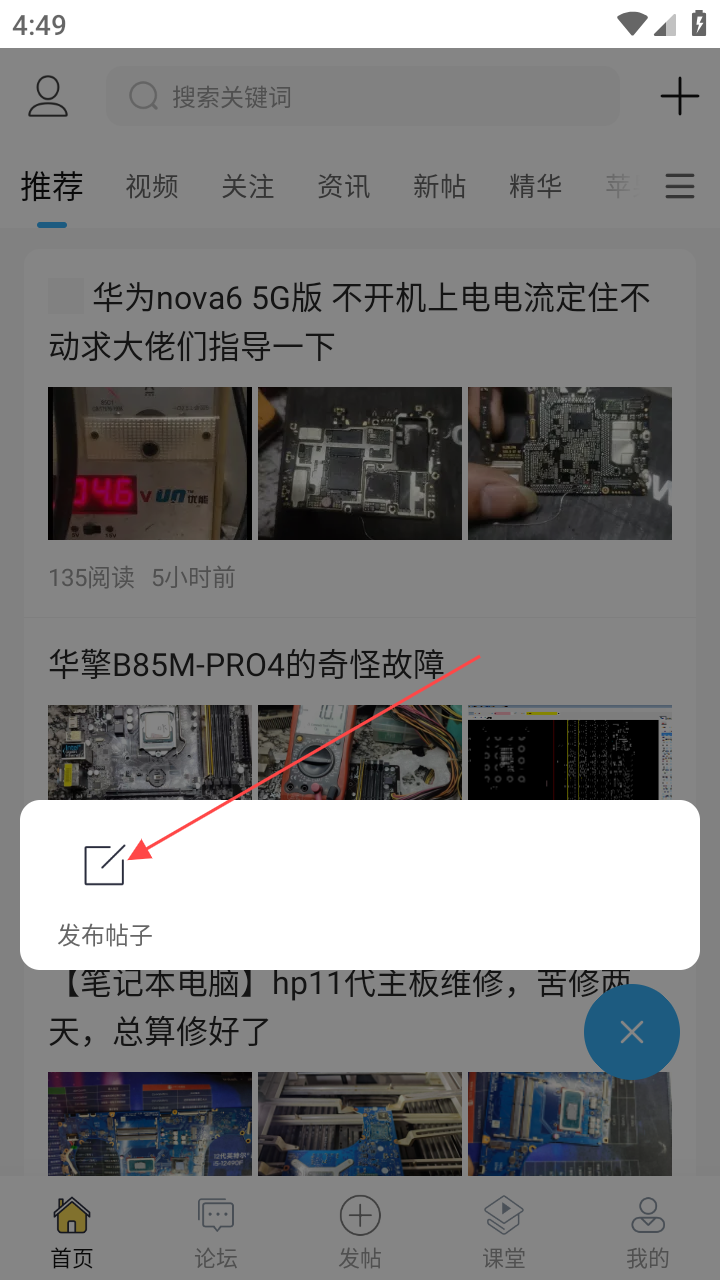
Task: Switch to the 精华 tab
Action: tap(535, 186)
